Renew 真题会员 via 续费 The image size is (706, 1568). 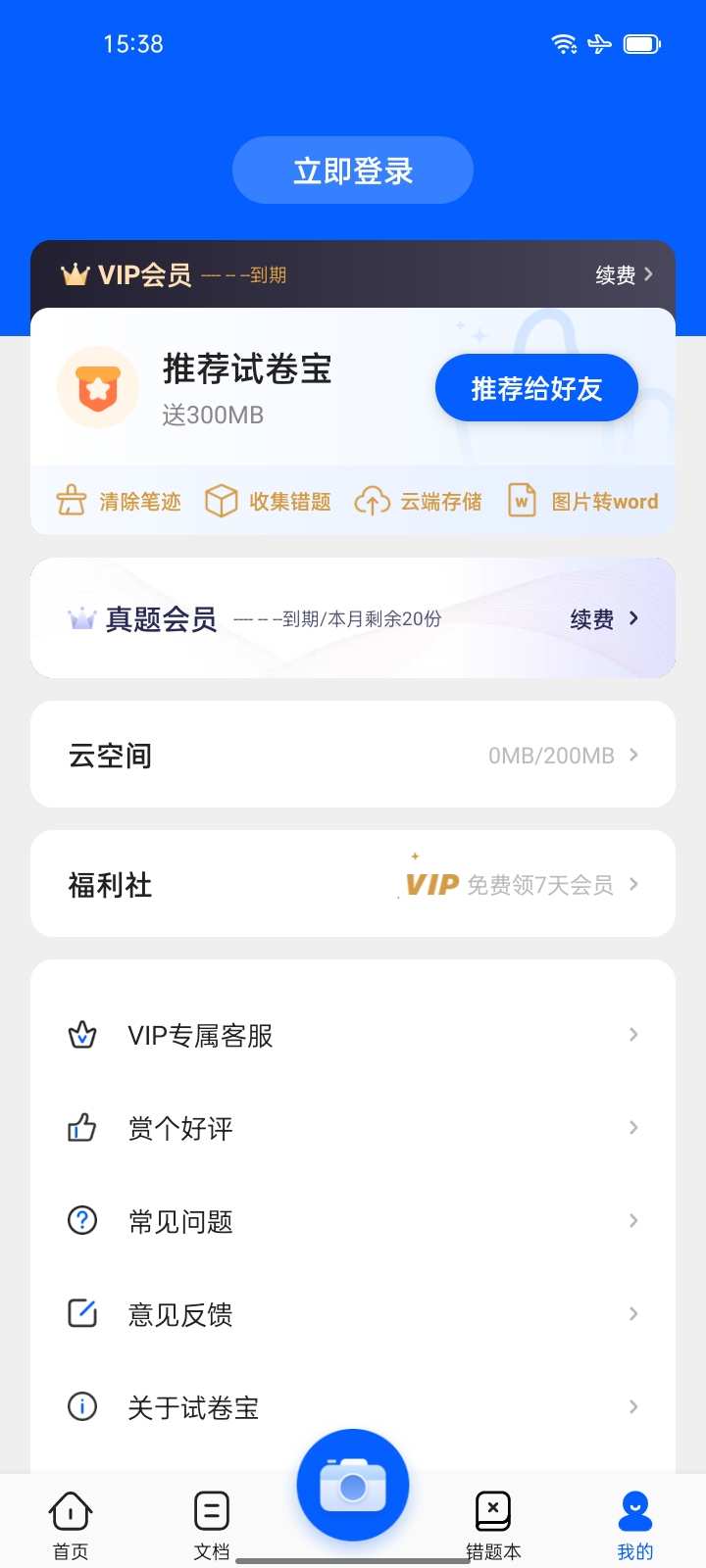point(604,618)
